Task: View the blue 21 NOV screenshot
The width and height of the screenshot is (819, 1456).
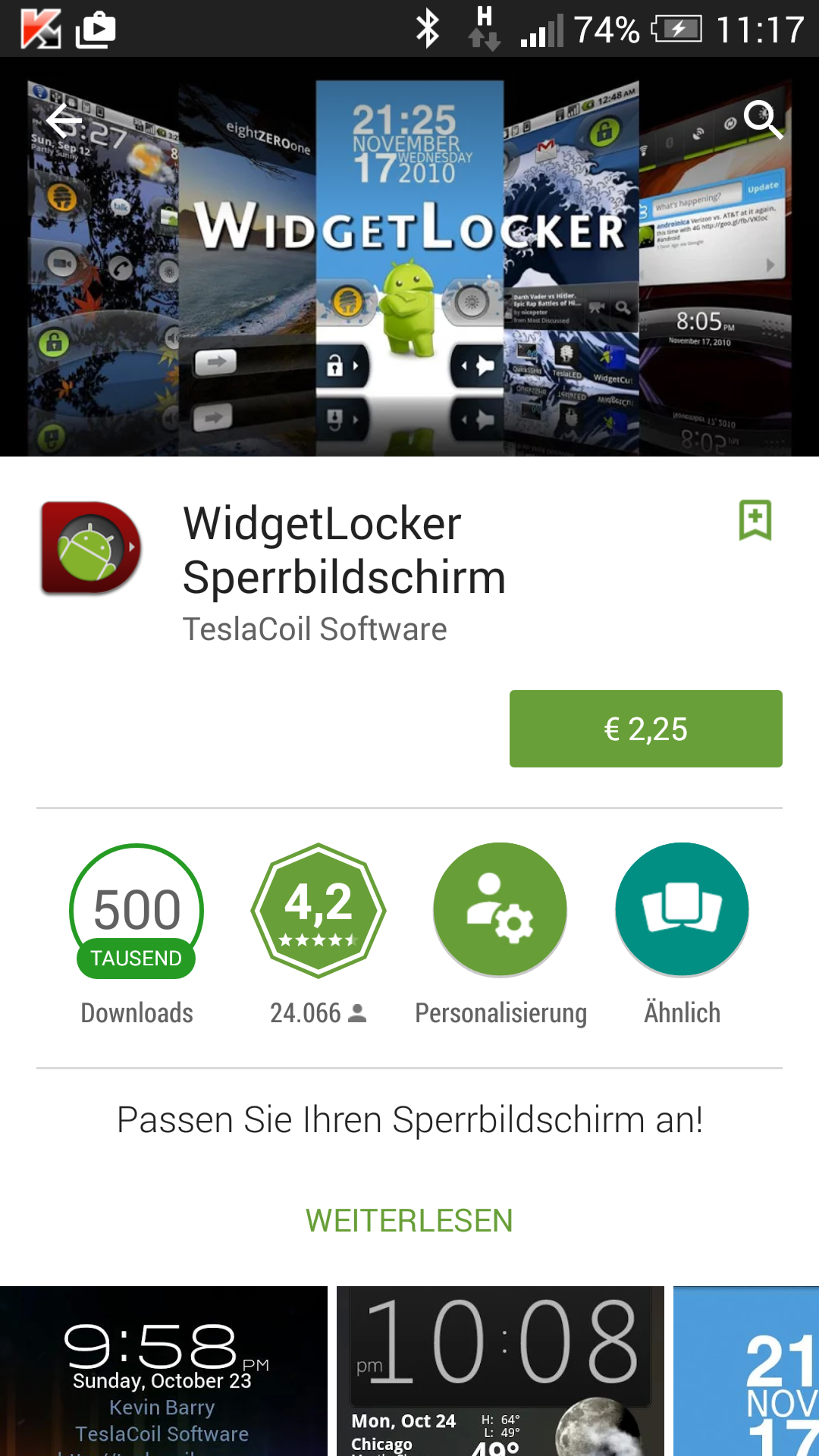Action: pos(746,1371)
